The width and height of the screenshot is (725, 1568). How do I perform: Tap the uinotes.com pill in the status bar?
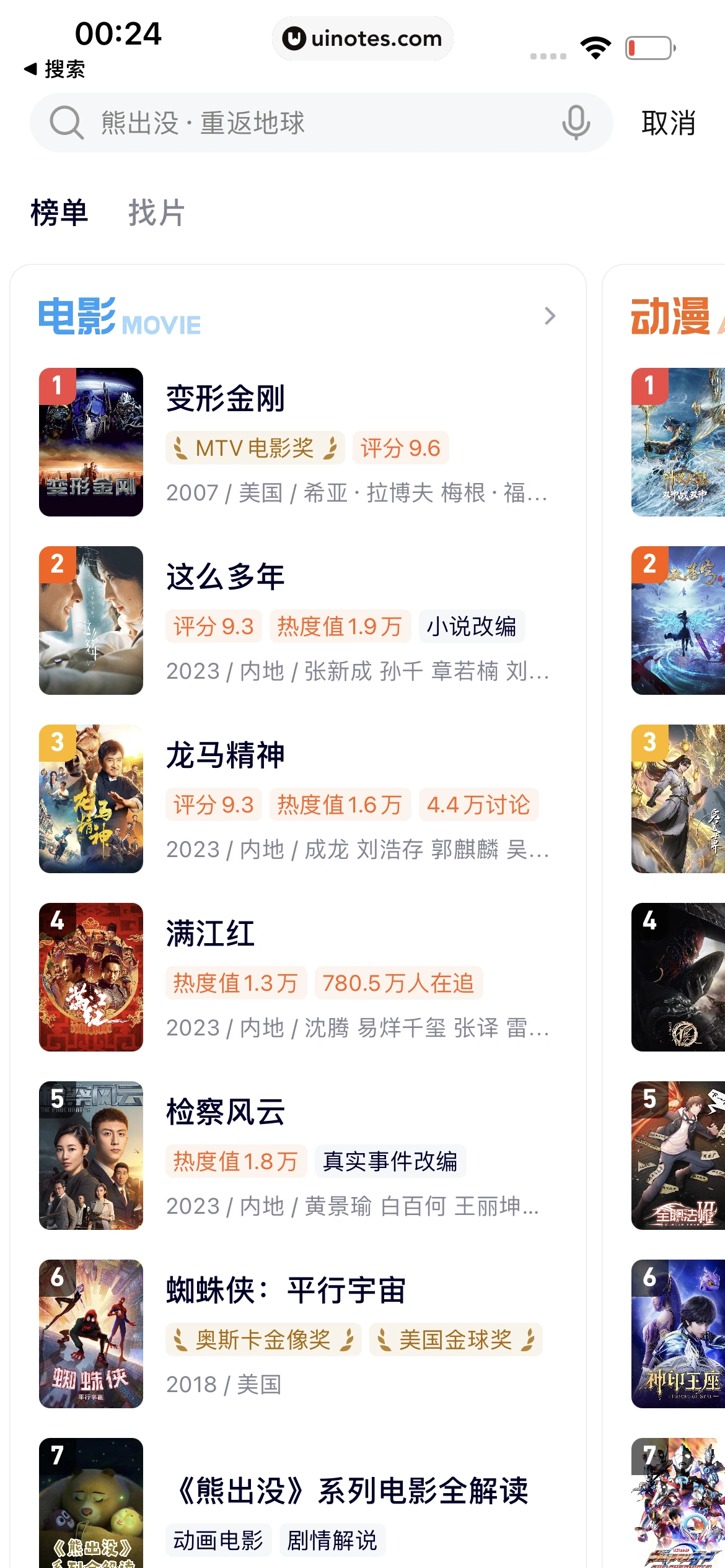pos(362,38)
